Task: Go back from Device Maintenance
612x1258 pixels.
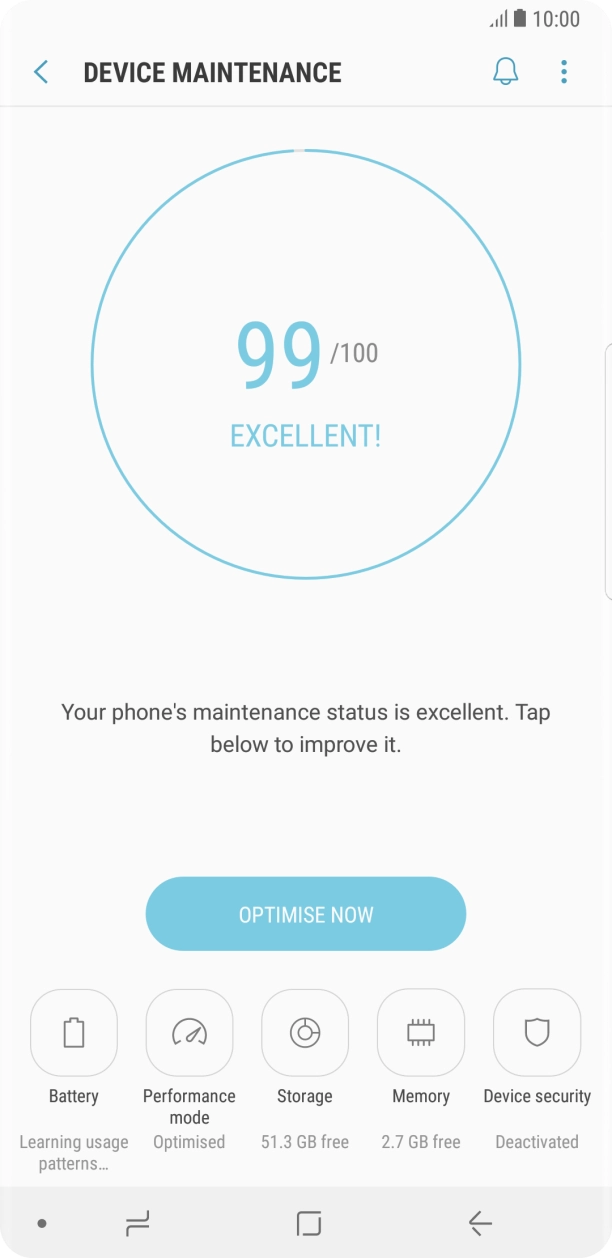Action: [x=41, y=72]
